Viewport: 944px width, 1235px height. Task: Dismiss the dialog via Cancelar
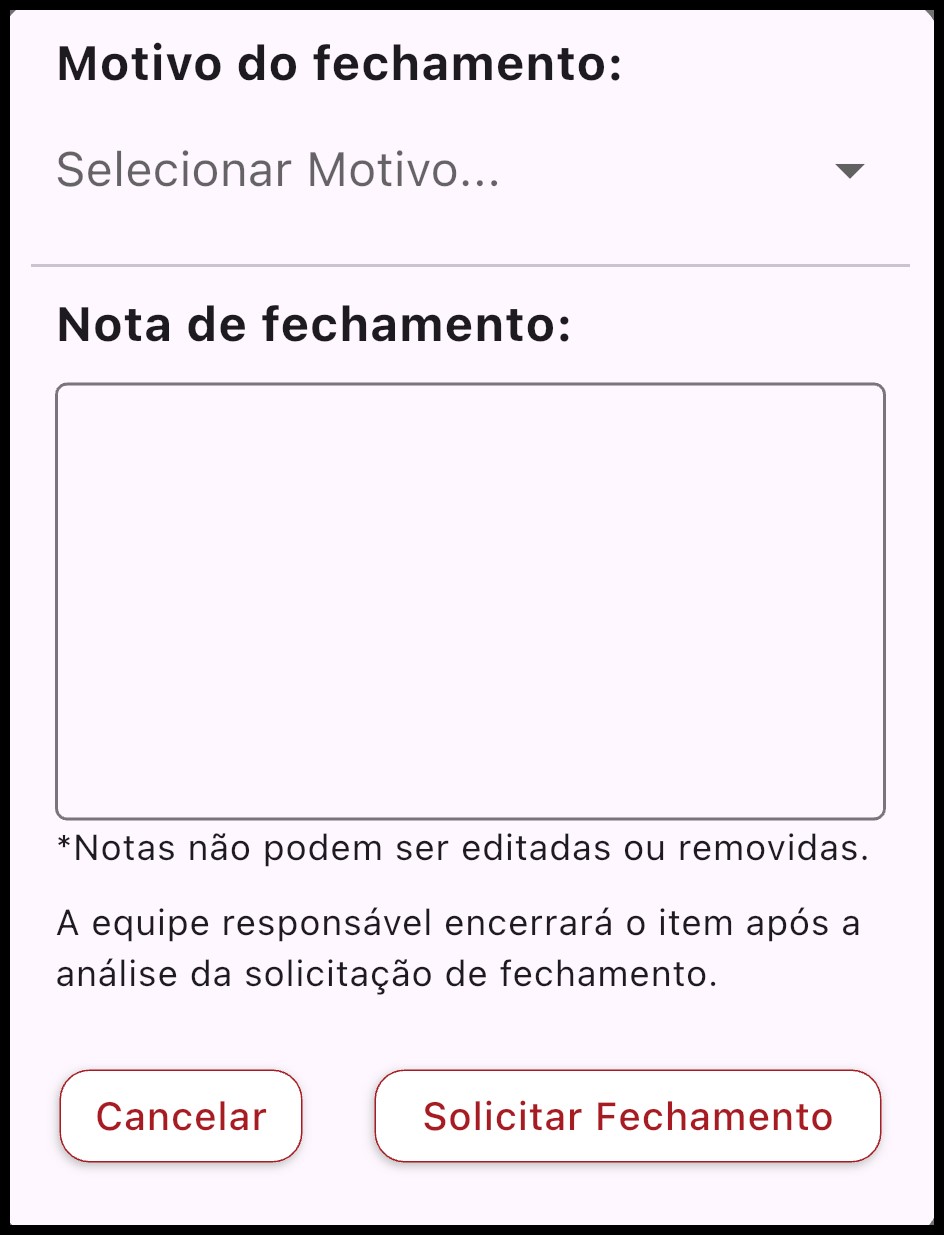click(180, 1115)
